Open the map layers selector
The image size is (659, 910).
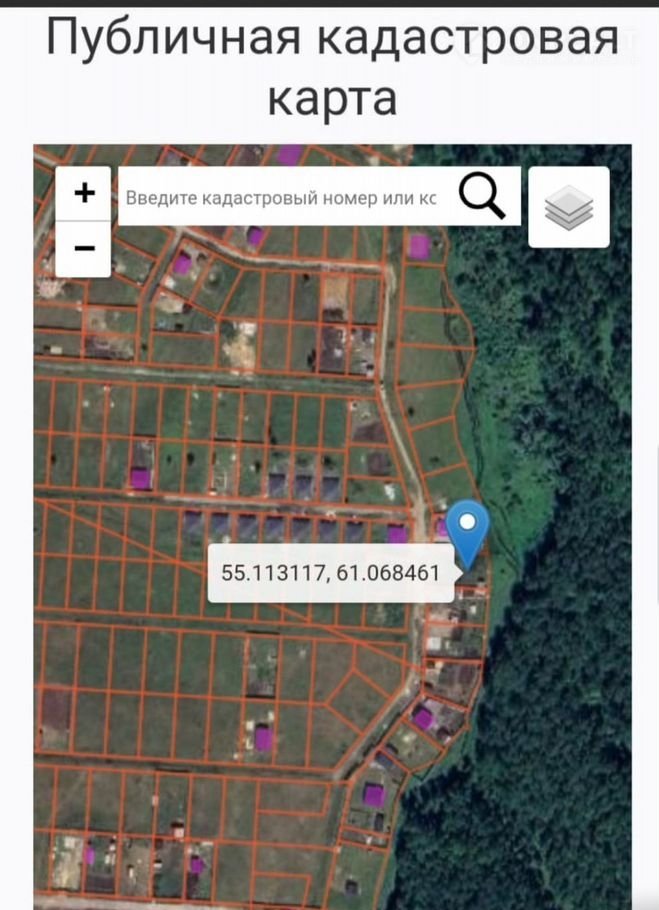[x=568, y=207]
